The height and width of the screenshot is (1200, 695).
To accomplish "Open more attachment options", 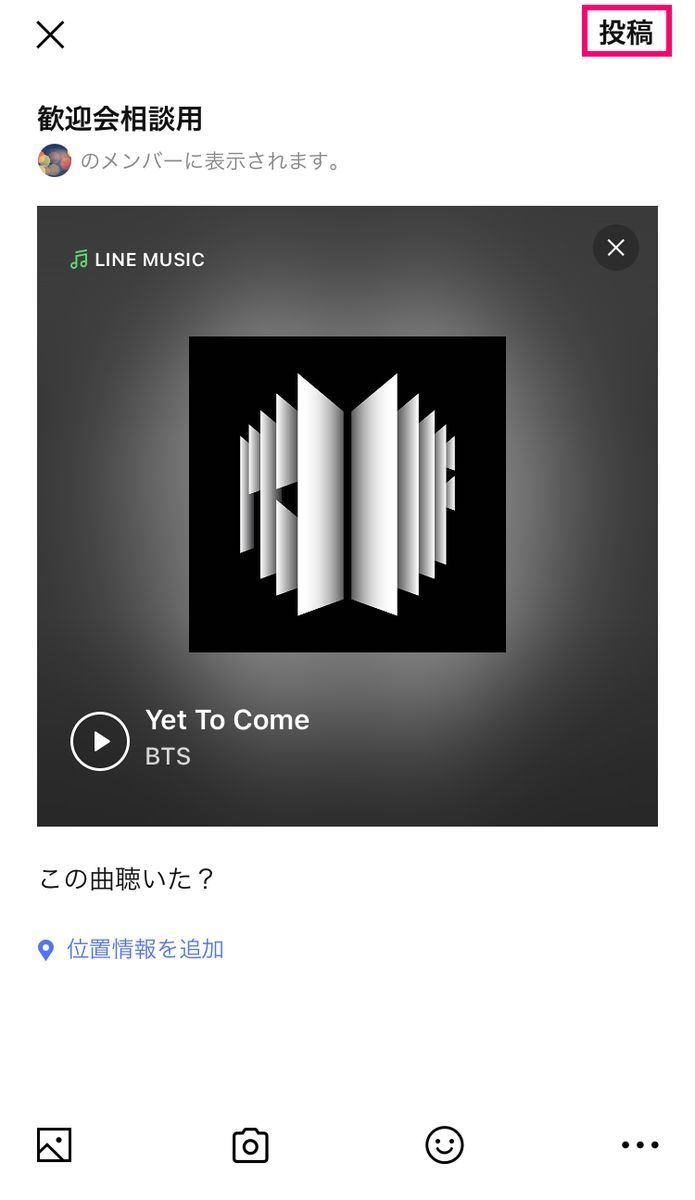I will [640, 1145].
